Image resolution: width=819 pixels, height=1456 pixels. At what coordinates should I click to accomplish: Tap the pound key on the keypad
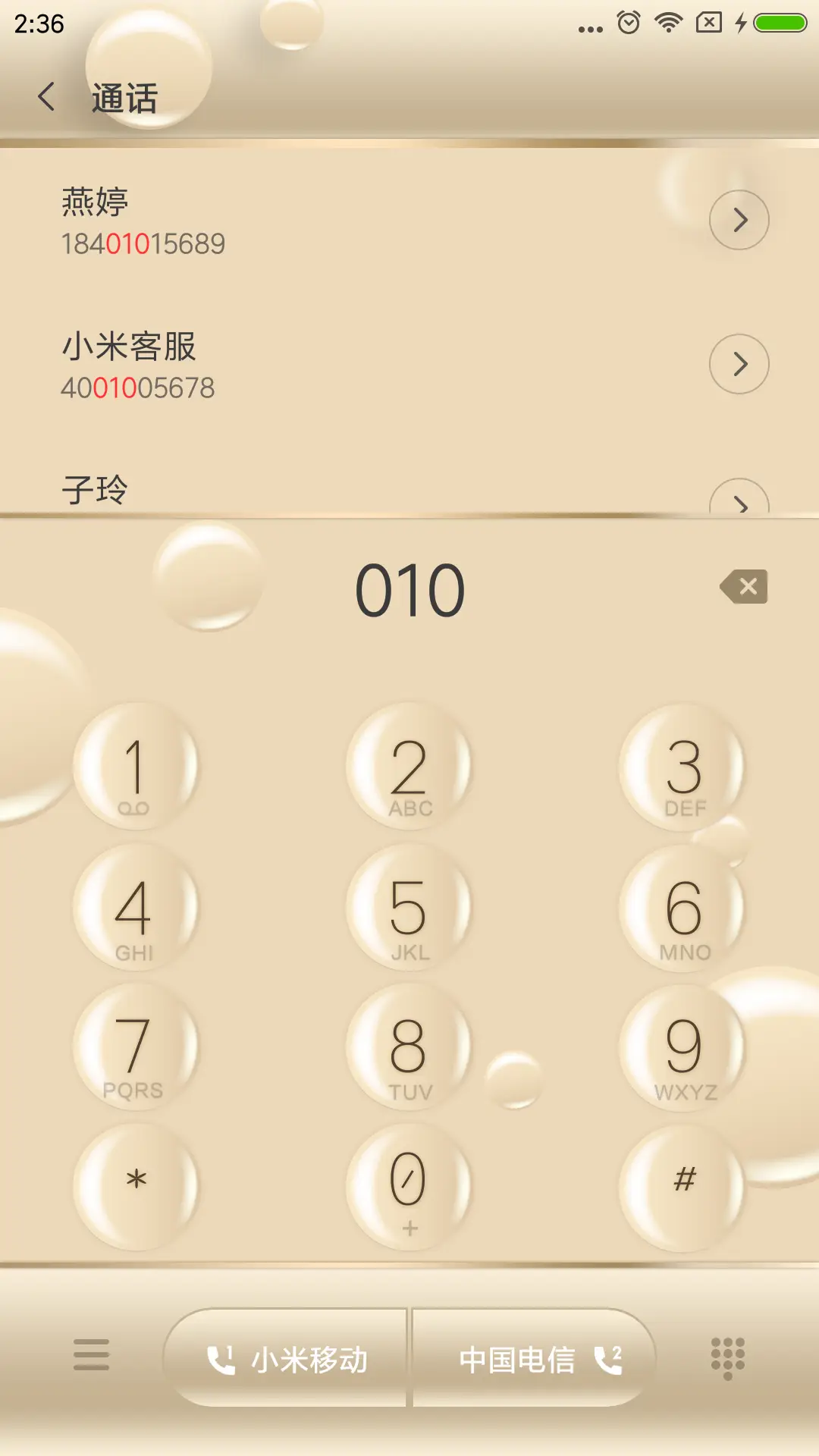click(x=682, y=1180)
